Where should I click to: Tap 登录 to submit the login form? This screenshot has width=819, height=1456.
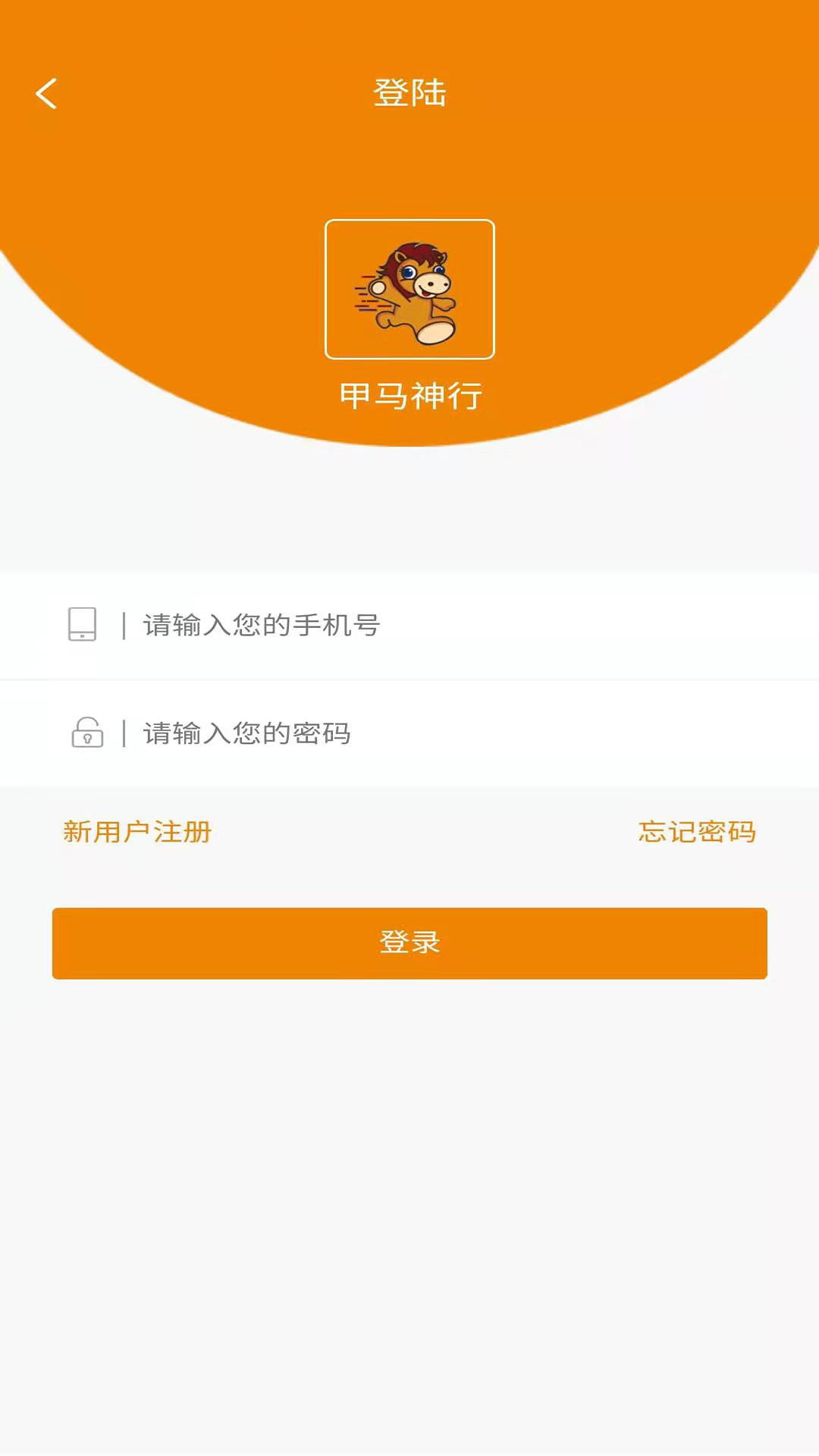coord(409,943)
